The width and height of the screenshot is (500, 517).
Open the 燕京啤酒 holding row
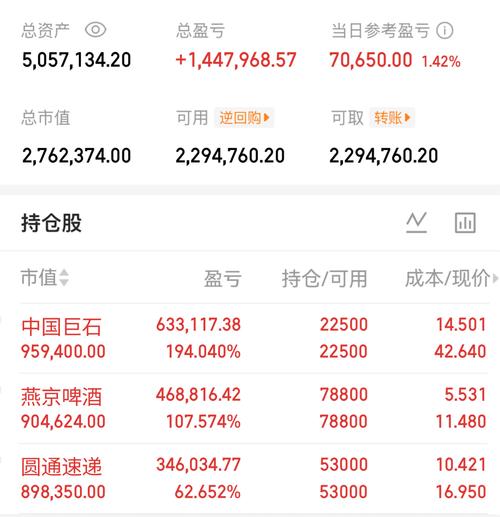pyautogui.click(x=253, y=408)
